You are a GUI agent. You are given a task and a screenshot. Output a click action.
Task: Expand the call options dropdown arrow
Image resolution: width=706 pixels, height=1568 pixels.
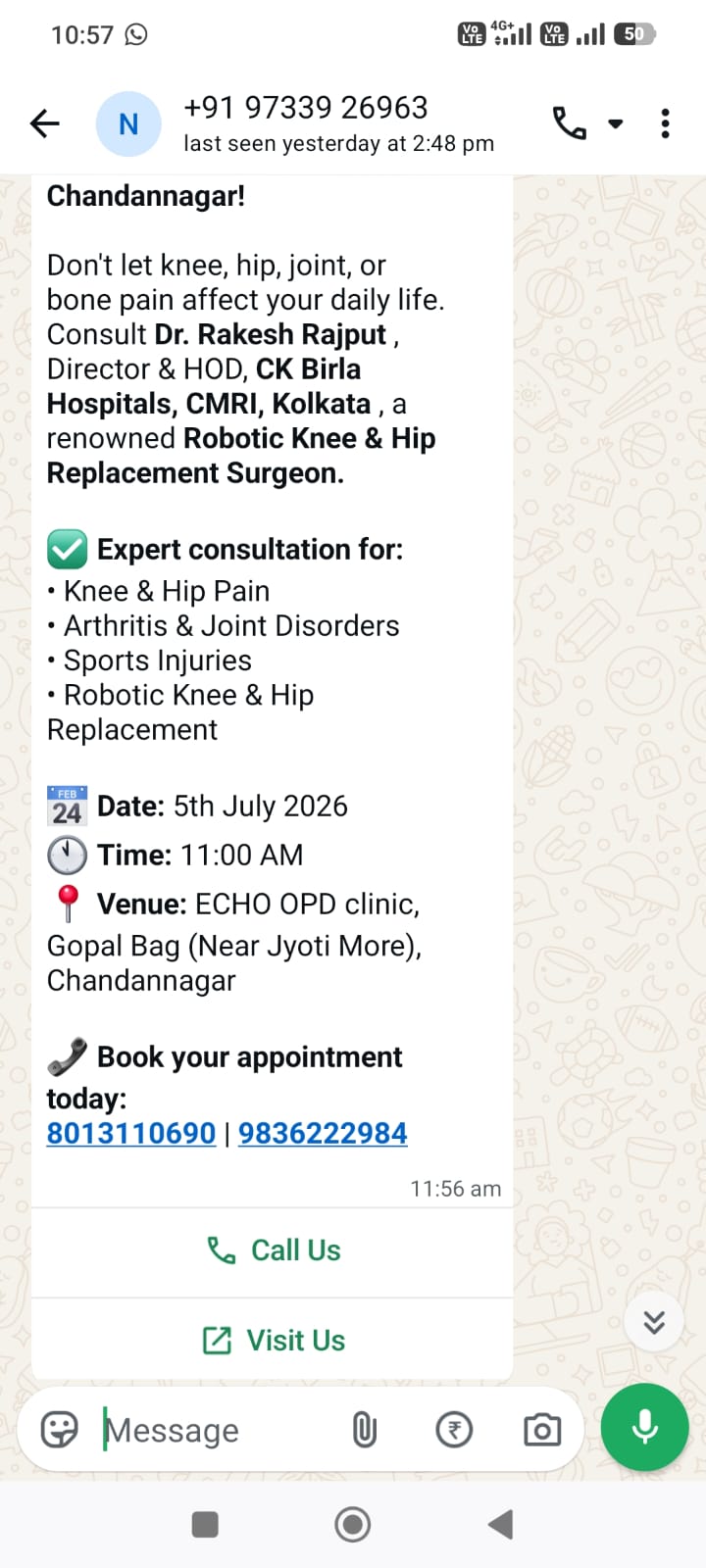(616, 123)
